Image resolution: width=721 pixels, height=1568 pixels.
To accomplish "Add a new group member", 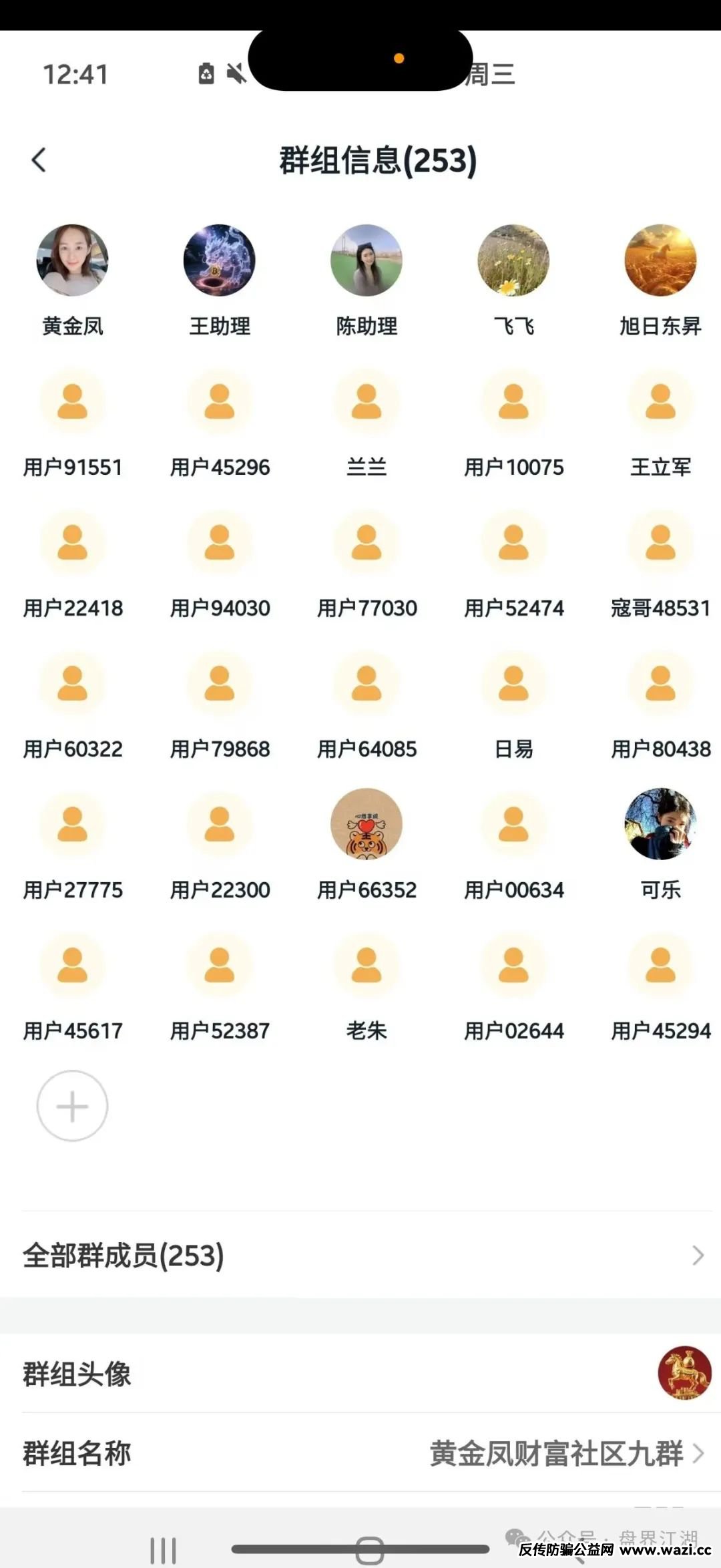I will point(72,1106).
